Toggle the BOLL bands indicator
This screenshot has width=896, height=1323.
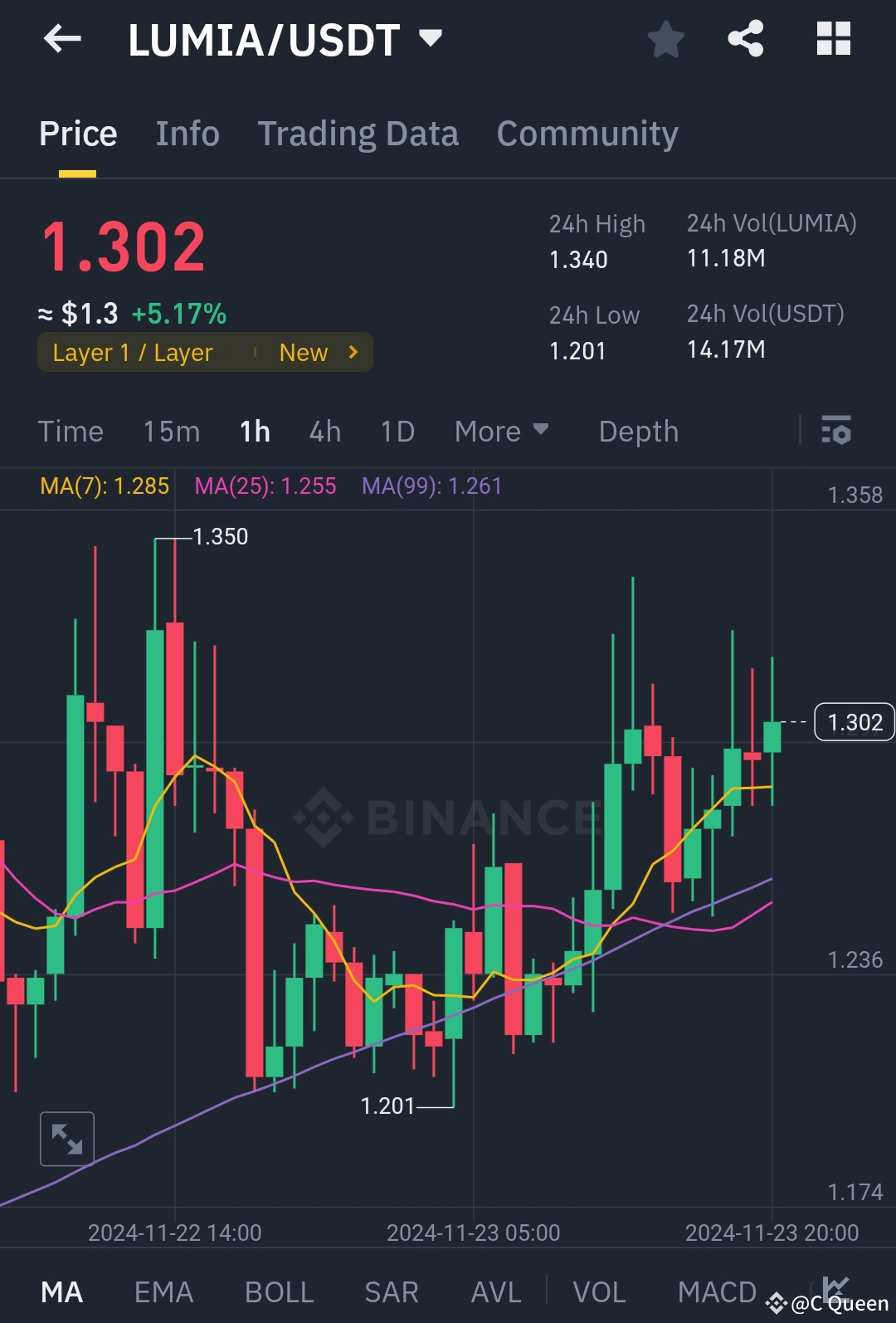(278, 1291)
